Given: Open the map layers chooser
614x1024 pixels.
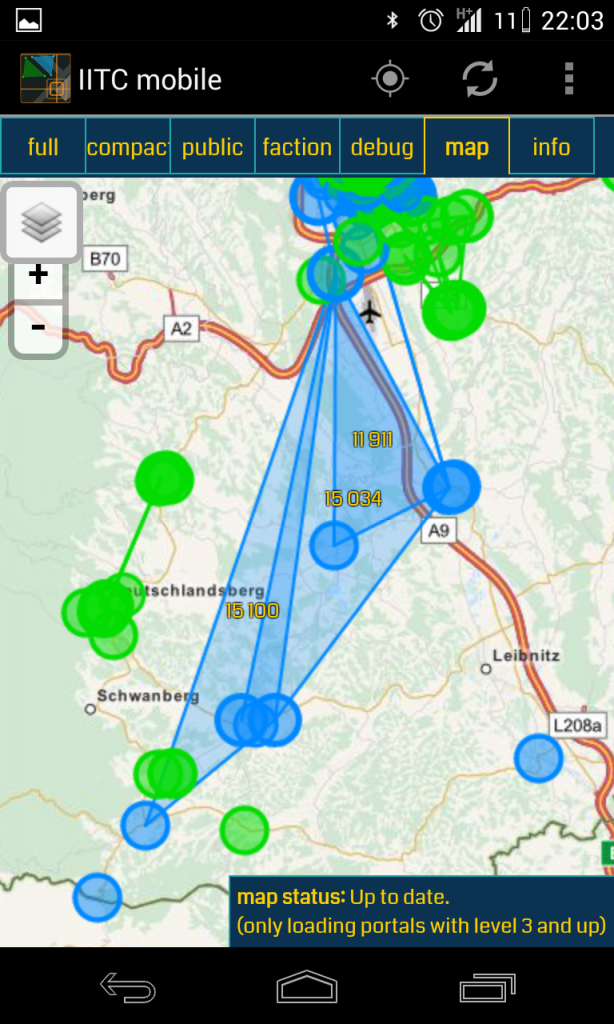Looking at the screenshot, I should (x=41, y=222).
